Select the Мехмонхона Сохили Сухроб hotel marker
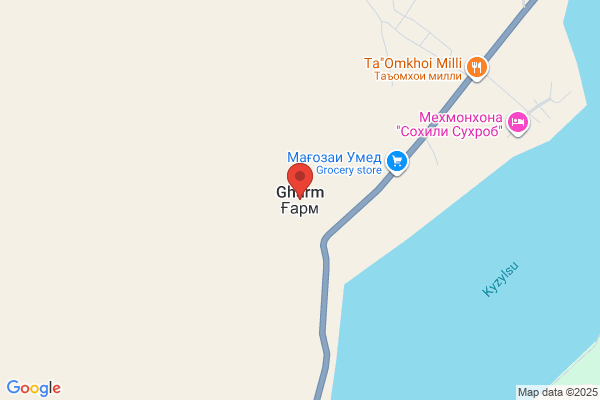The height and width of the screenshot is (400, 600). [x=518, y=123]
